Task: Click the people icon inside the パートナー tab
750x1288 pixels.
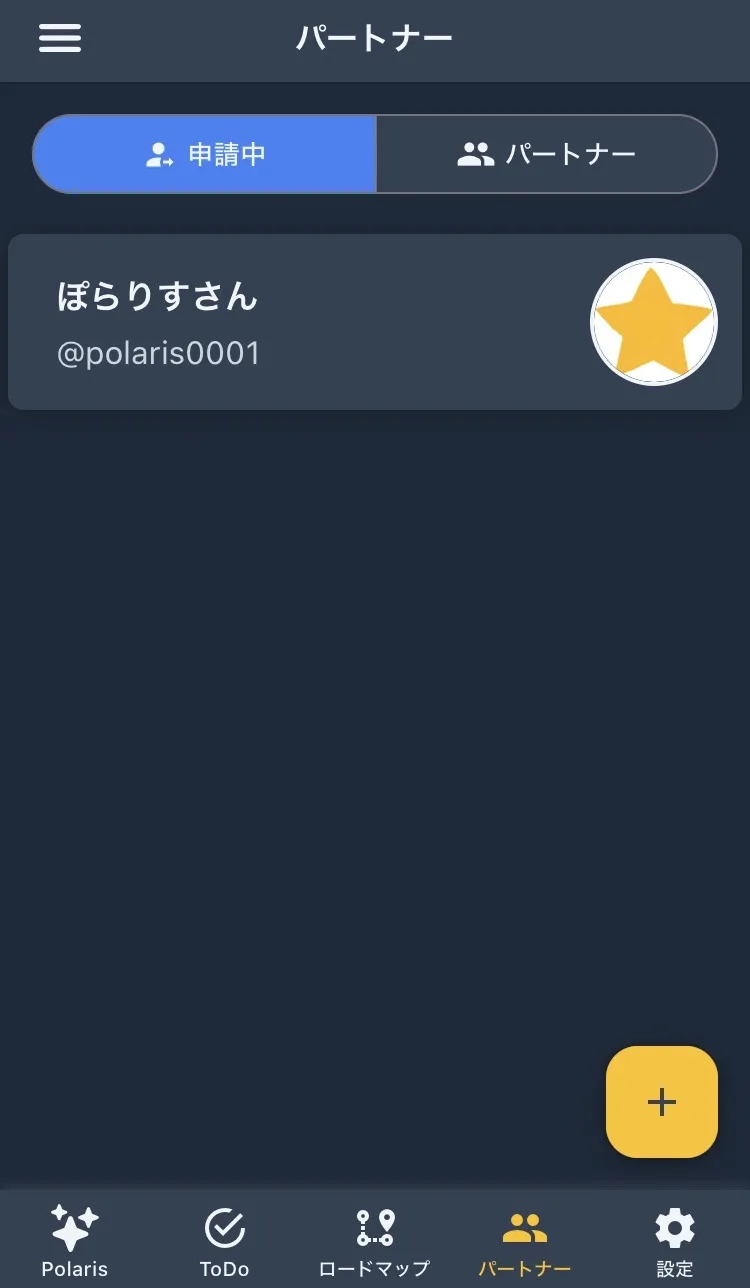Action: (x=476, y=154)
